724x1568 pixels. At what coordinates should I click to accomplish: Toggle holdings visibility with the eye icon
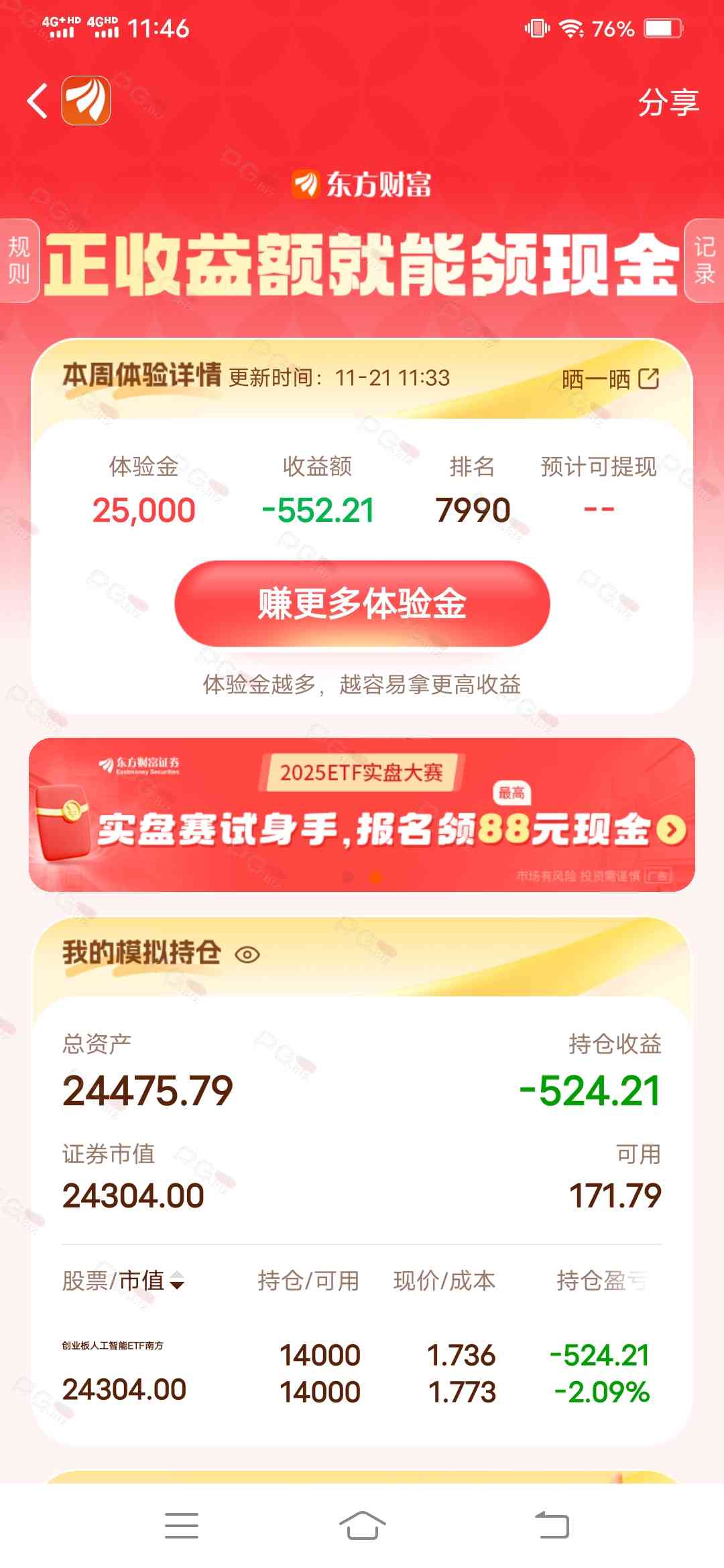pyautogui.click(x=247, y=954)
